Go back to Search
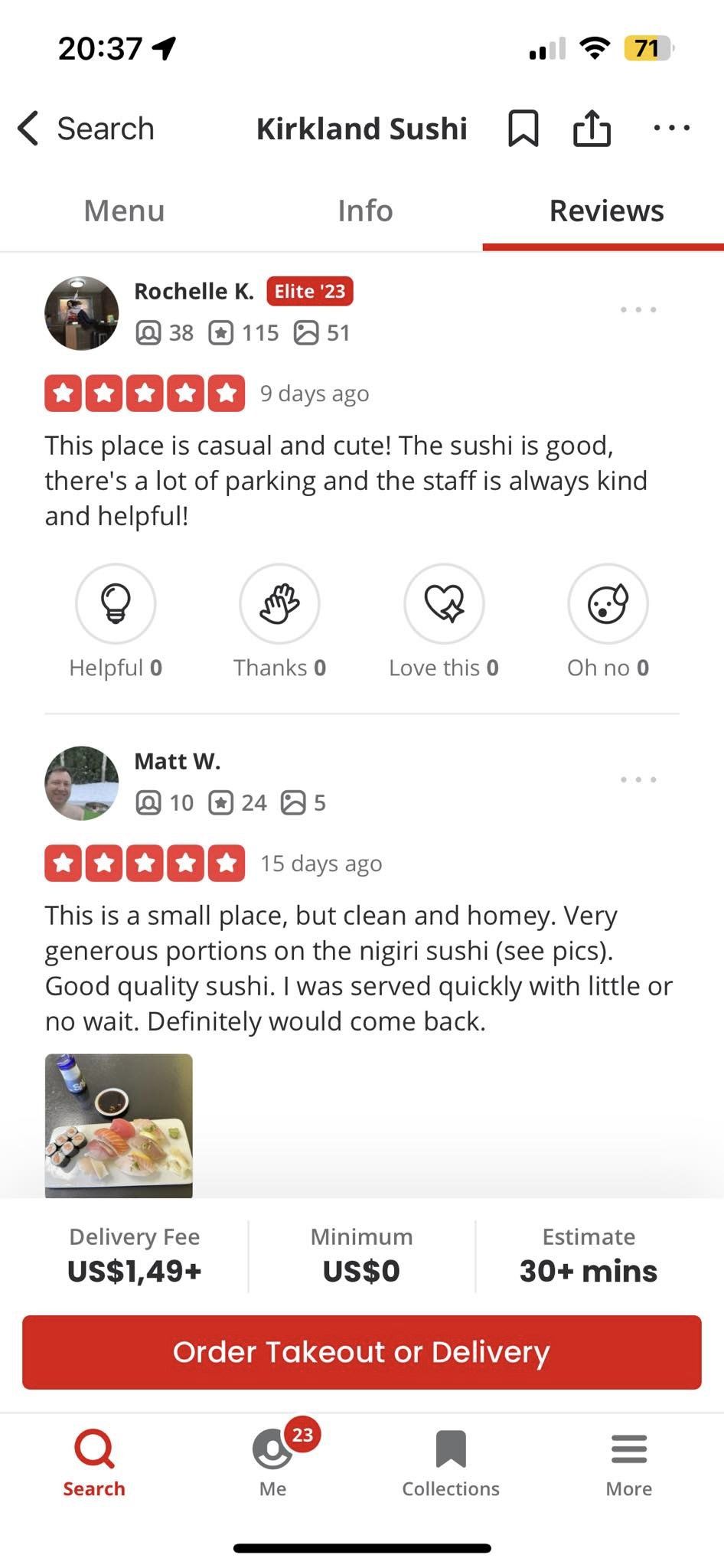 (86, 129)
